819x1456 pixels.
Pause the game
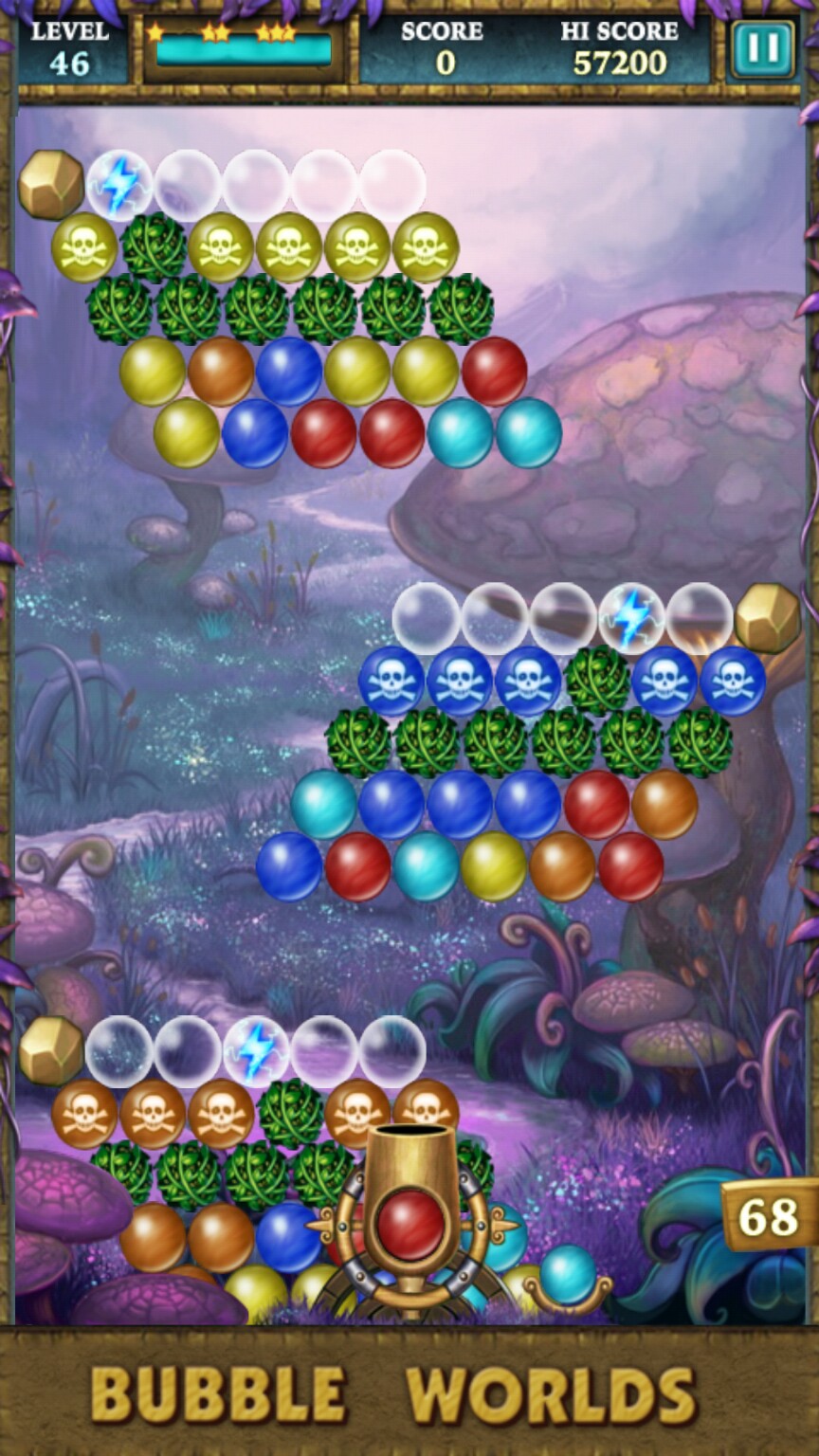coord(762,49)
